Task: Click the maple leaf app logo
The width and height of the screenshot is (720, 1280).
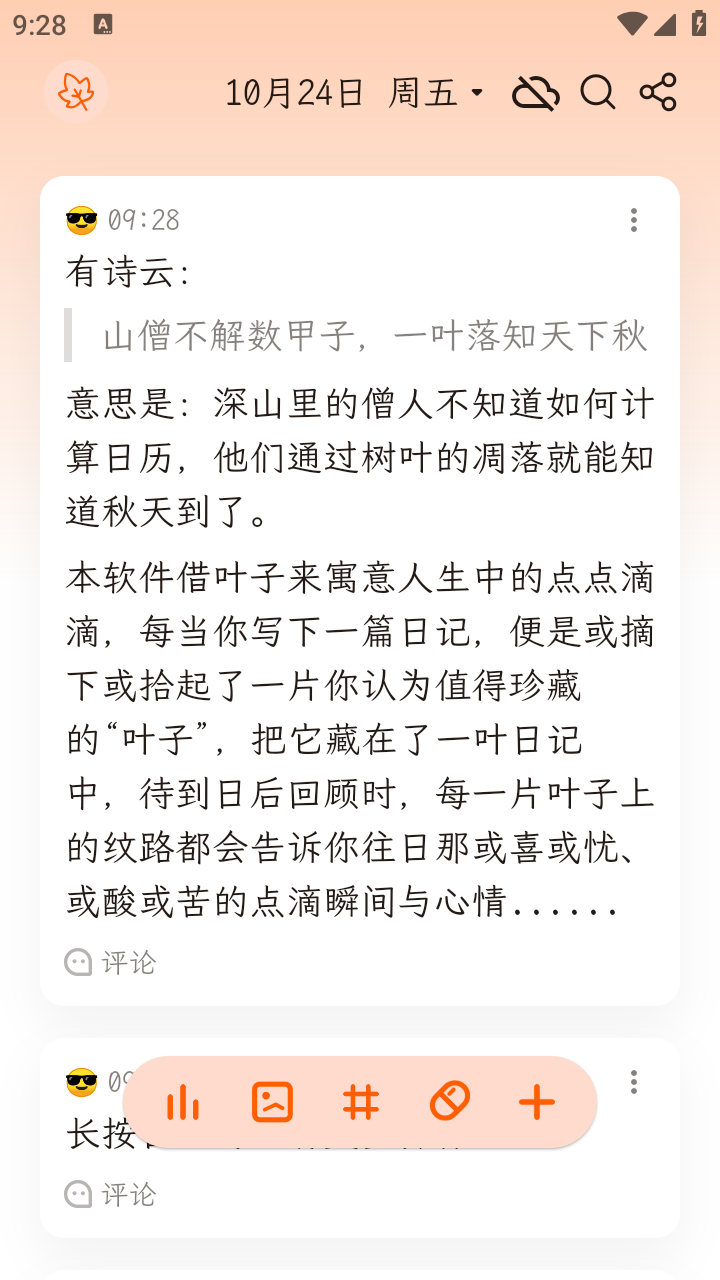Action: click(76, 92)
